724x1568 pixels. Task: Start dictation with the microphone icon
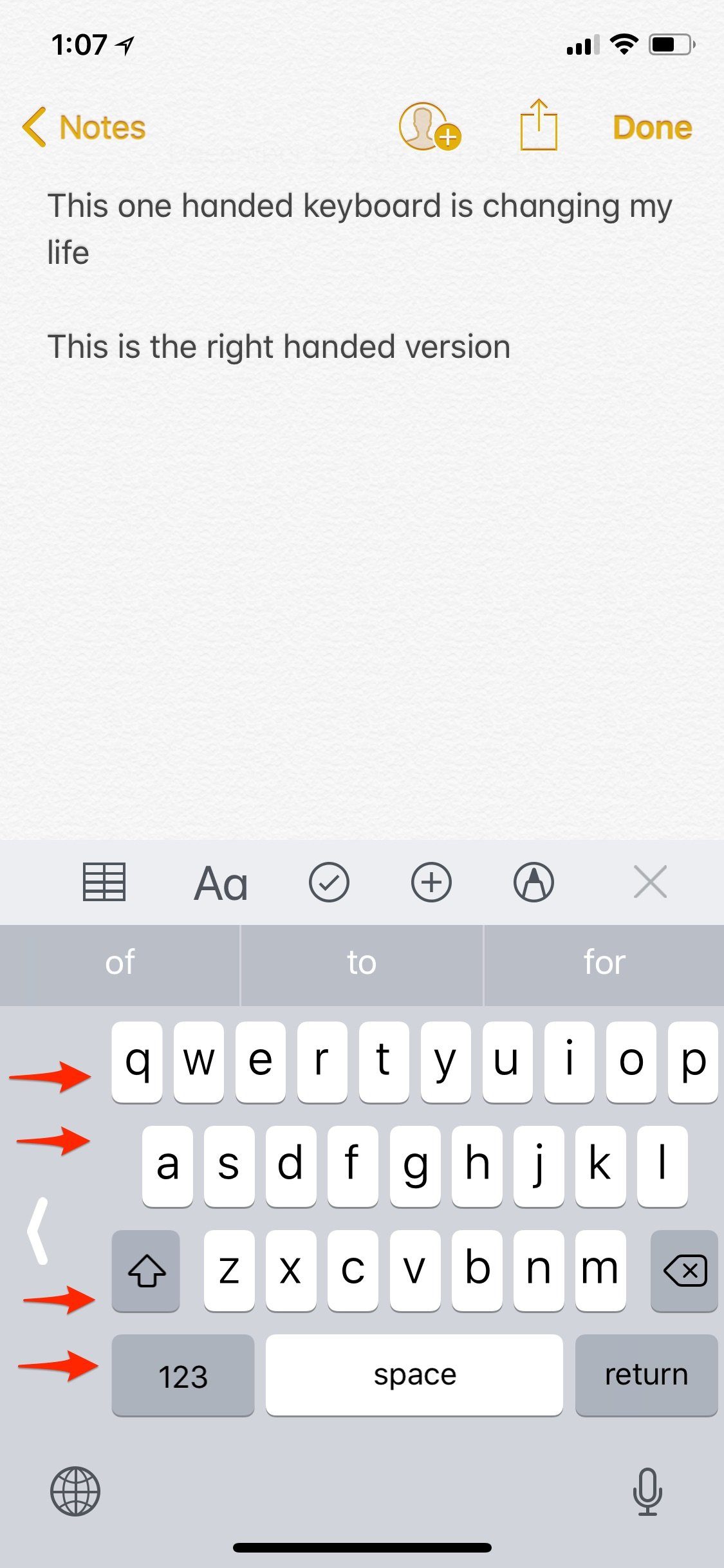(x=647, y=1491)
